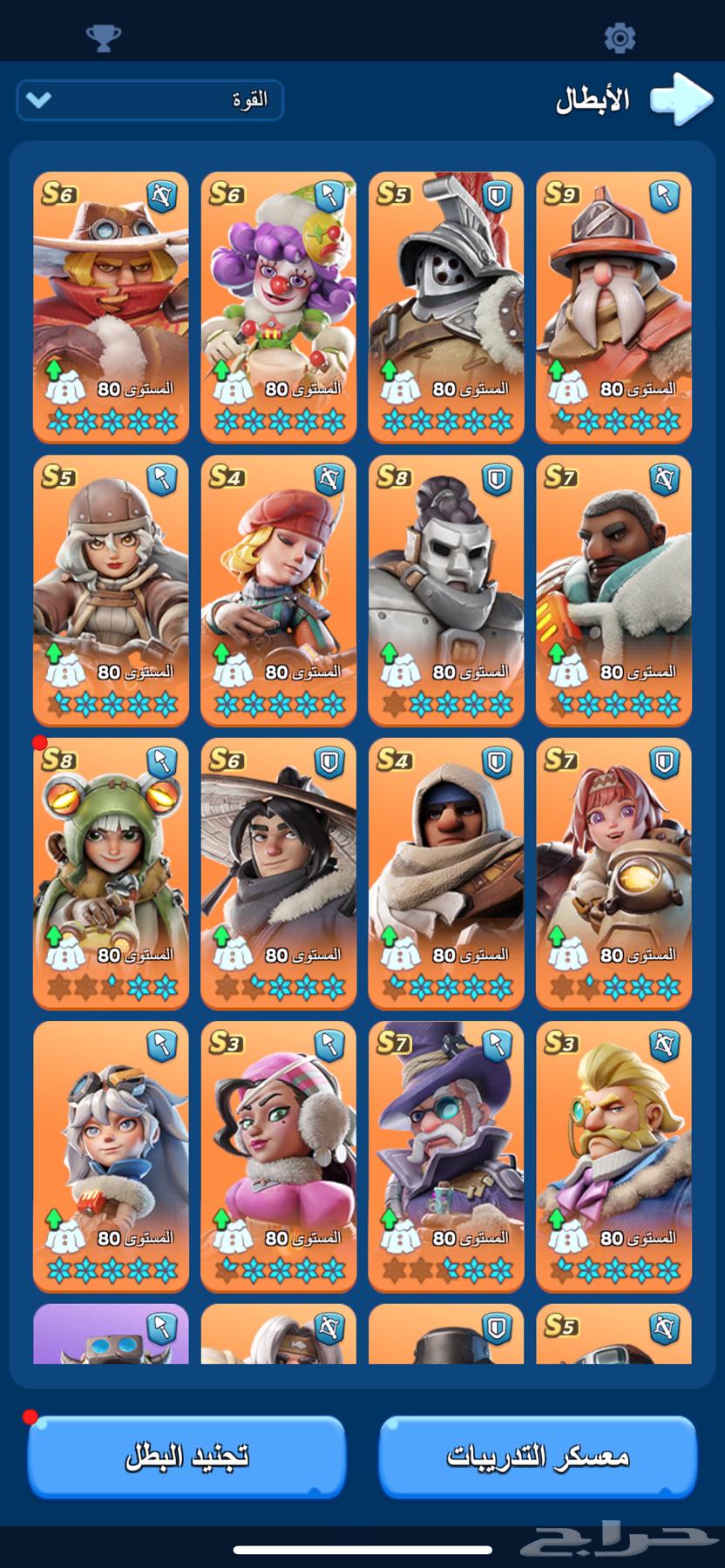The height and width of the screenshot is (1568, 725).
Task: Select the S6 clown hero card
Action: pyautogui.click(x=279, y=307)
